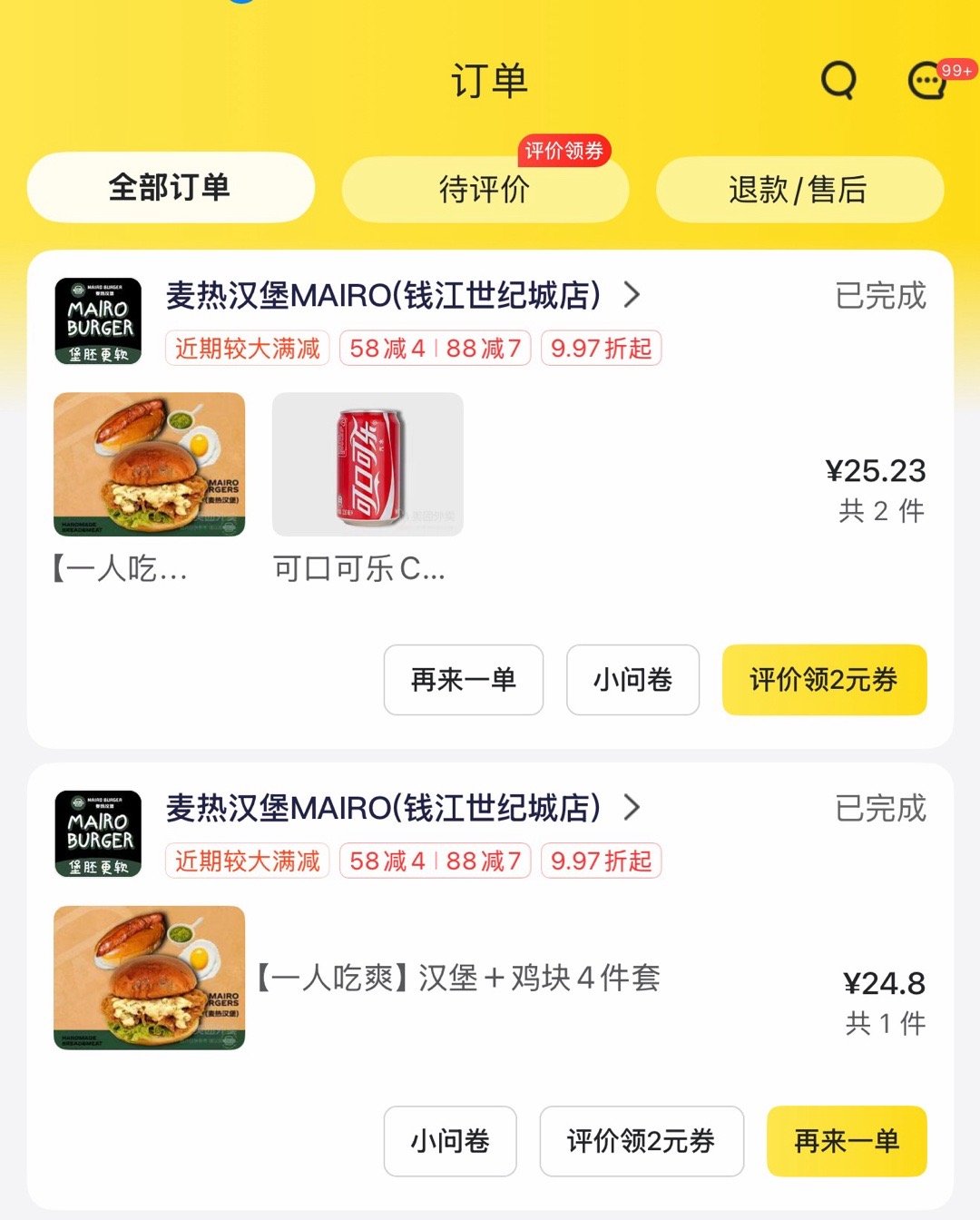
Task: Open 小问卷 on the ¥24.8 order
Action: (x=450, y=1141)
